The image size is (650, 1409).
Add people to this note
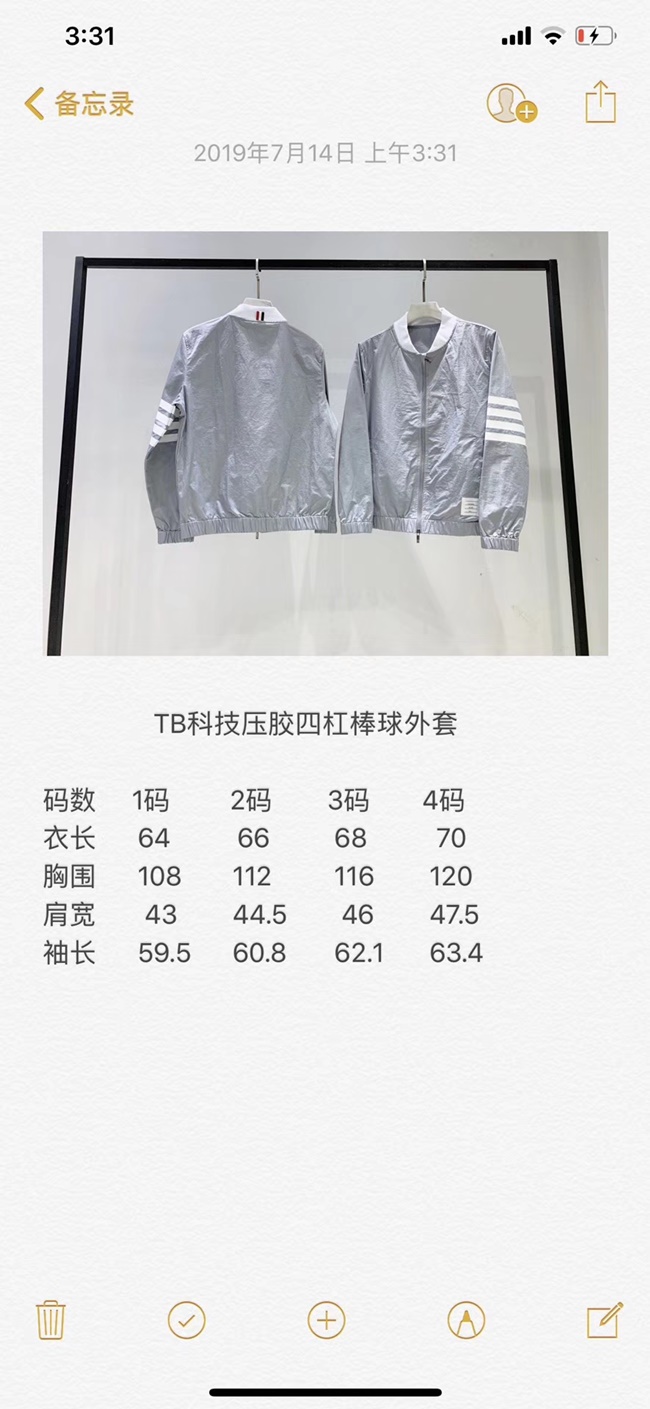click(x=510, y=104)
